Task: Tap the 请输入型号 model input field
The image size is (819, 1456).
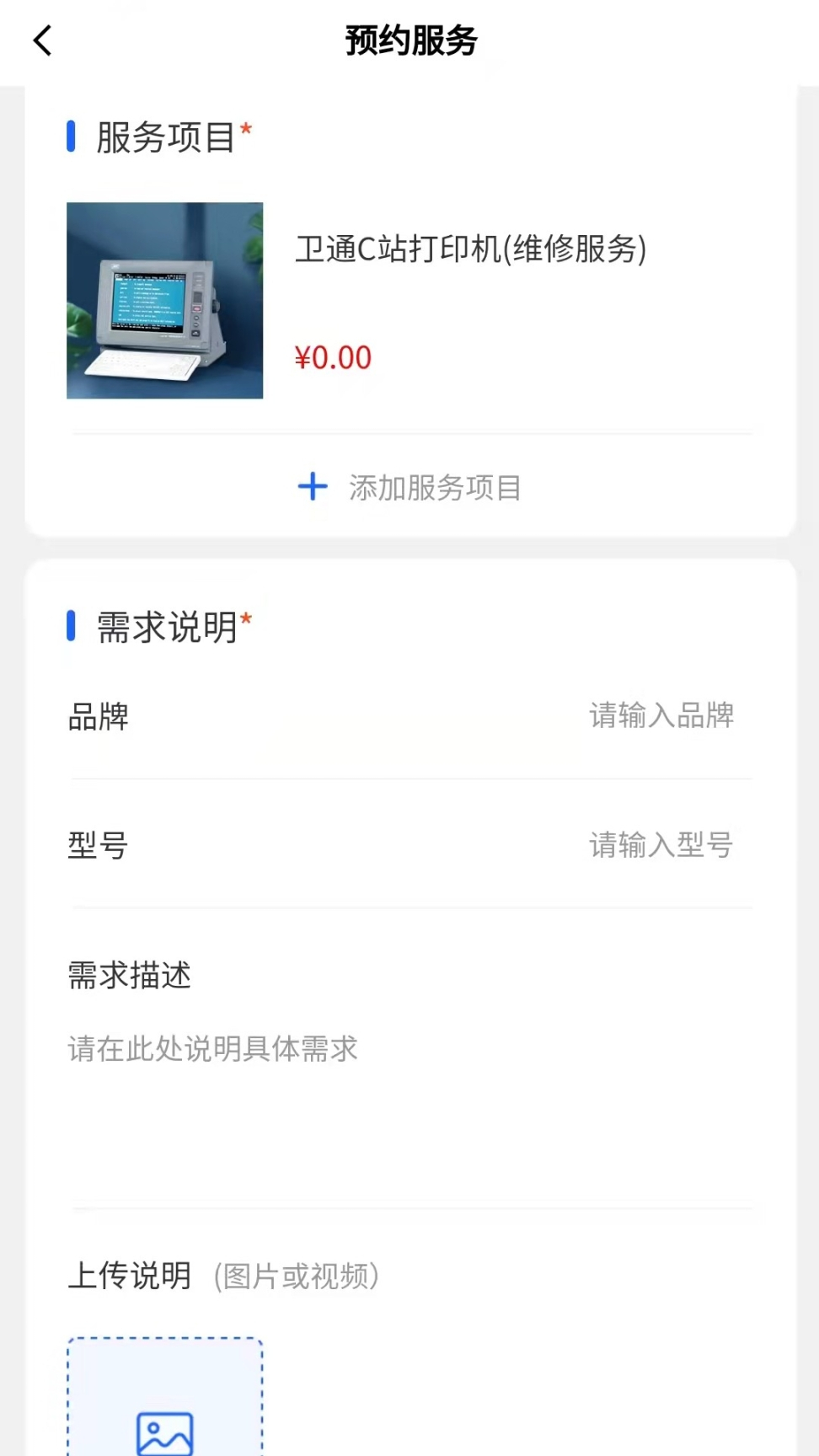Action: 662,846
